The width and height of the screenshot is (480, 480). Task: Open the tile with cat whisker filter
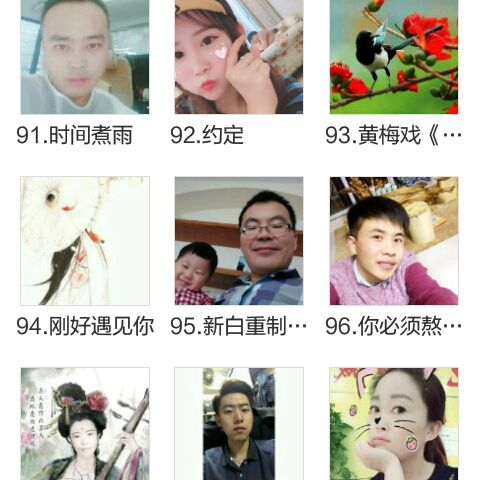click(394, 424)
